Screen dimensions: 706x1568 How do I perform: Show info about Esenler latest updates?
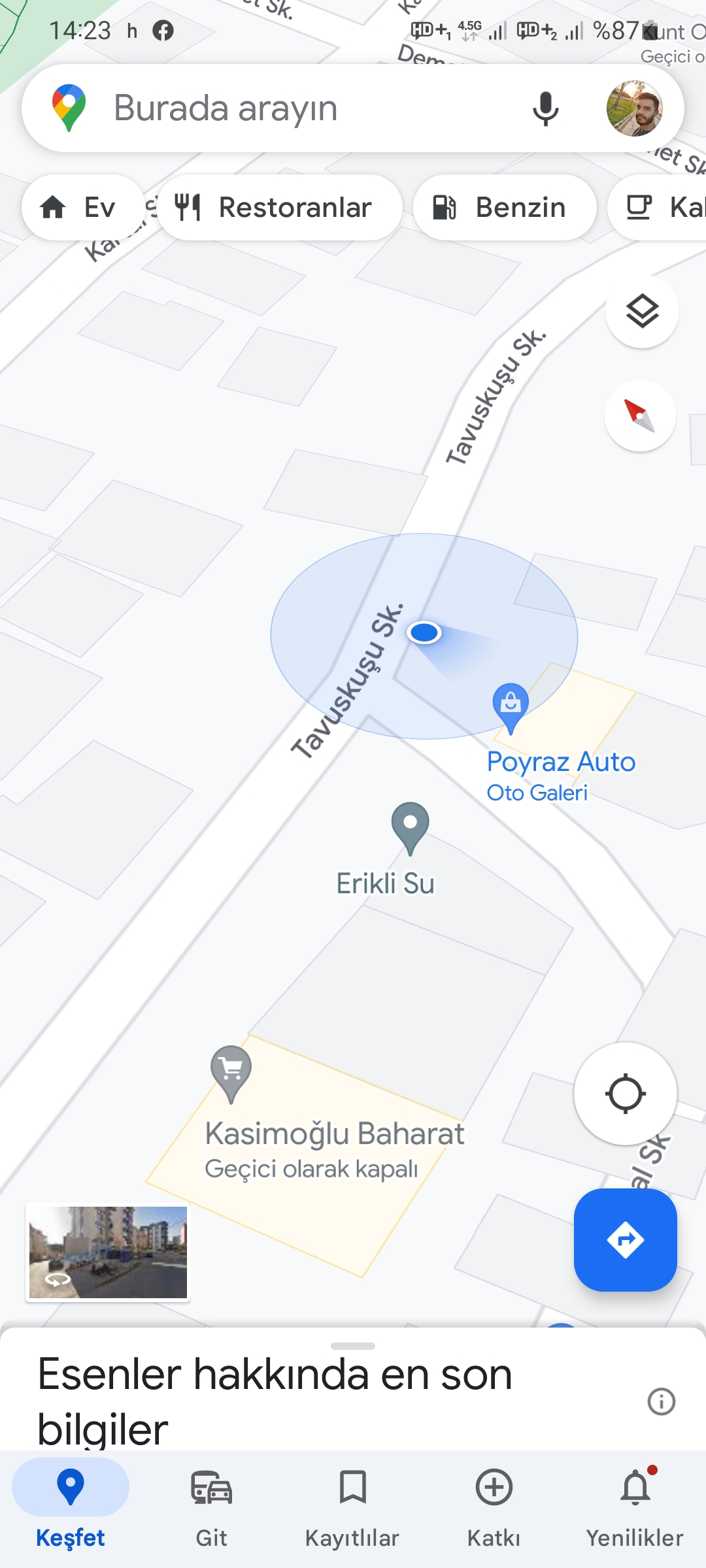[661, 1401]
